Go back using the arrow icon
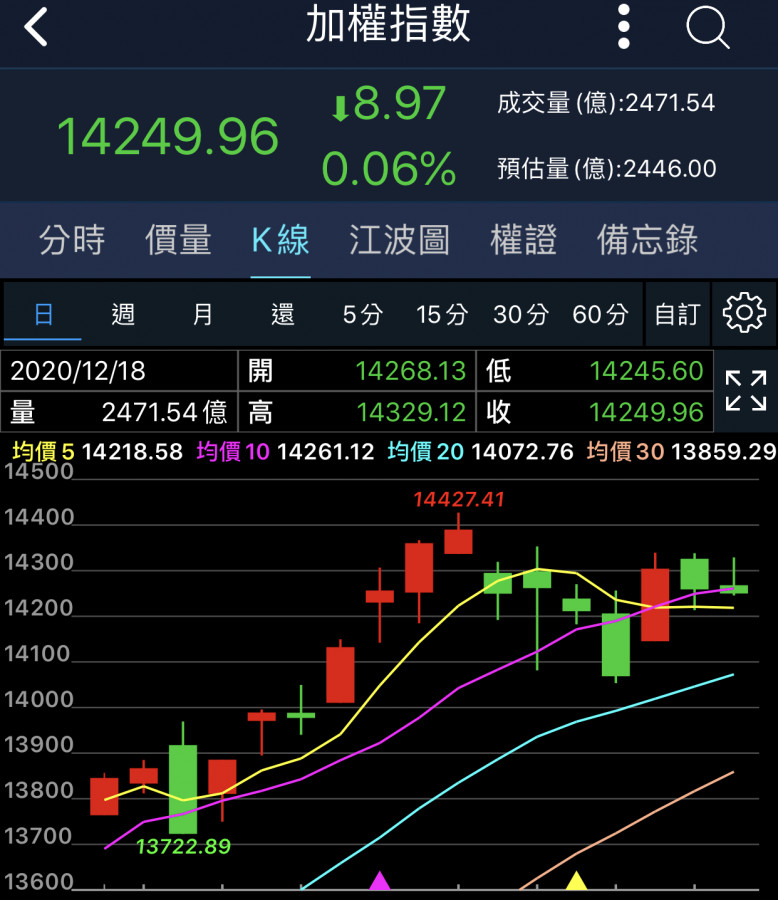This screenshot has height=900, width=778. coord(36,28)
